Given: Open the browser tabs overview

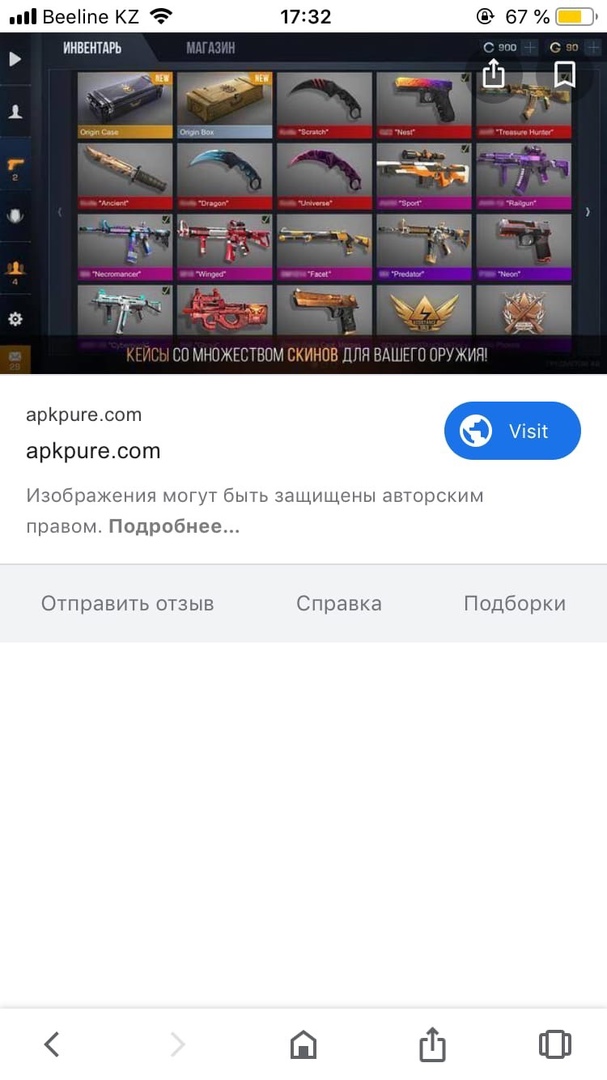Looking at the screenshot, I should [x=554, y=1045].
